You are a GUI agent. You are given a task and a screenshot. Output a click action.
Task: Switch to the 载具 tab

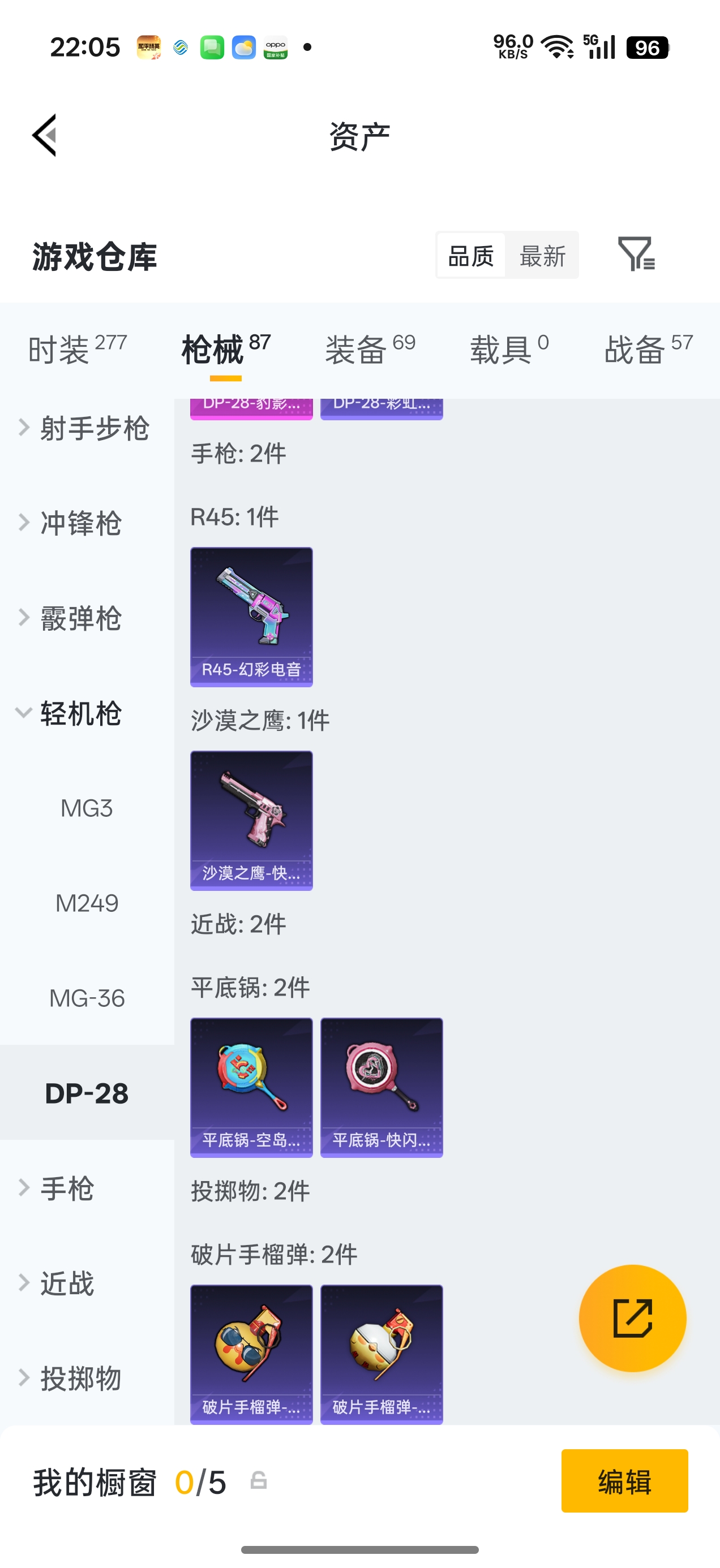[509, 350]
